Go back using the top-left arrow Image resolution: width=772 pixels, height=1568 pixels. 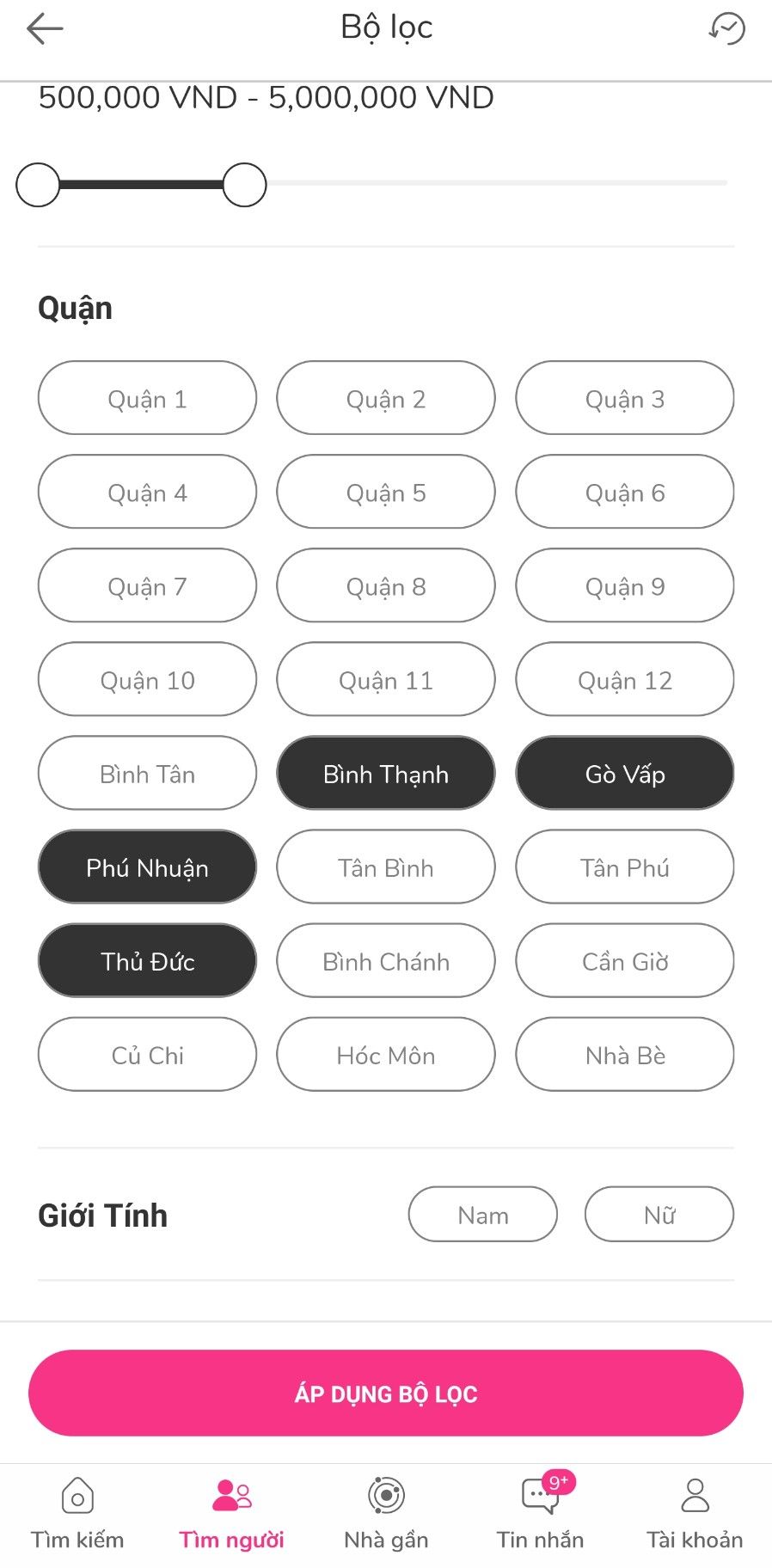point(45,28)
